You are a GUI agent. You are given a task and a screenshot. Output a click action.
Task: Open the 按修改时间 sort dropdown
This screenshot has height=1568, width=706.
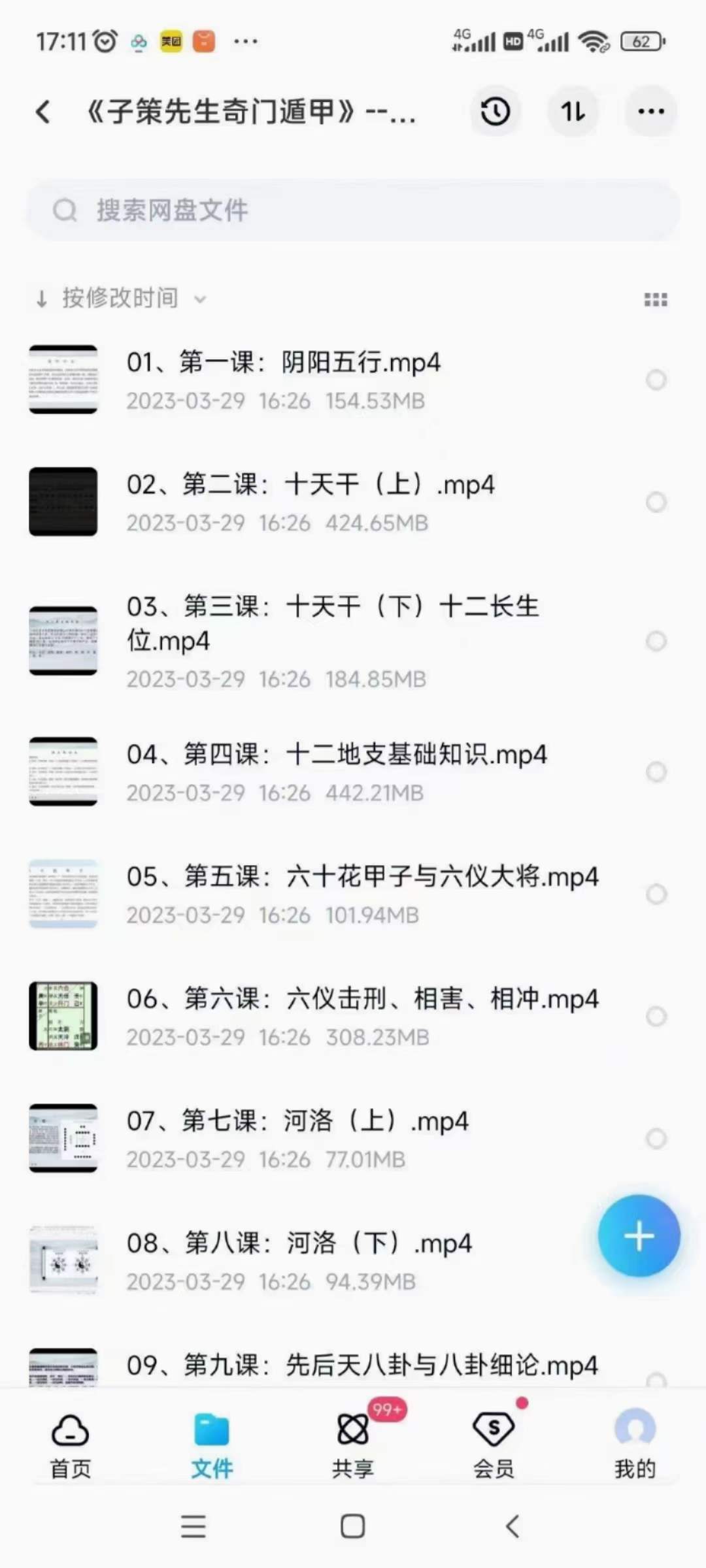[121, 299]
